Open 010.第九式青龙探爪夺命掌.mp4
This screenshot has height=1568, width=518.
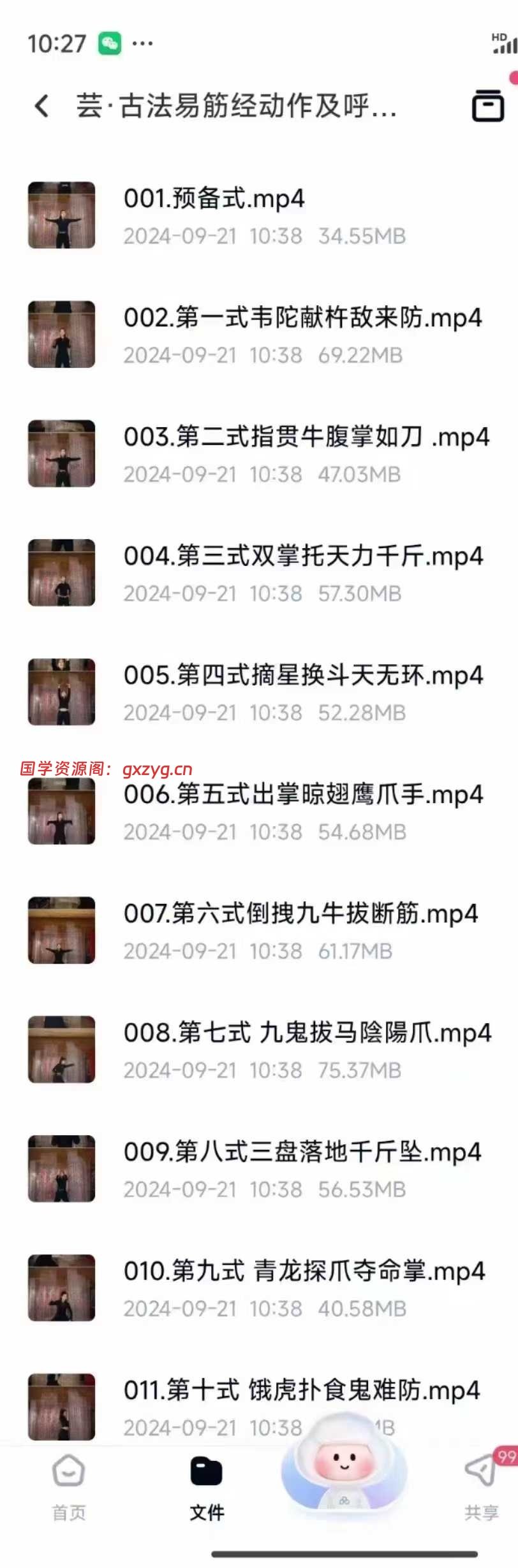point(304,1272)
